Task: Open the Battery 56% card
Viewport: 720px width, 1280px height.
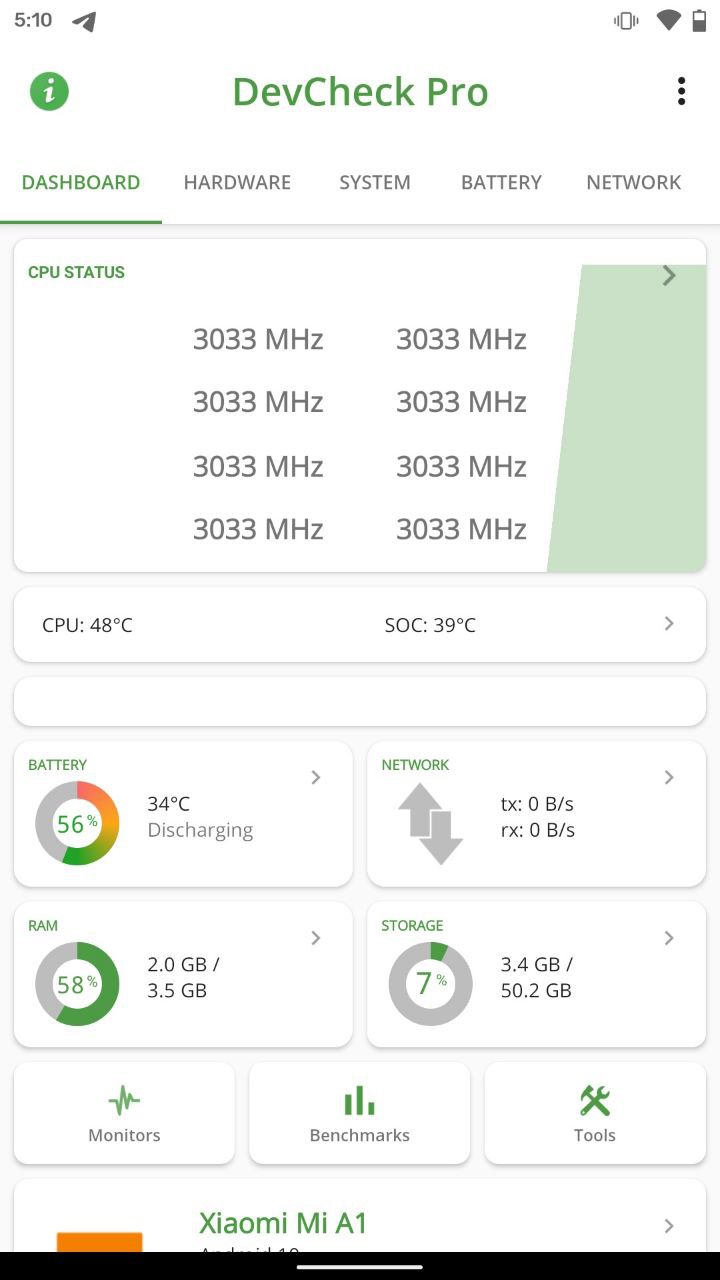Action: [x=183, y=814]
